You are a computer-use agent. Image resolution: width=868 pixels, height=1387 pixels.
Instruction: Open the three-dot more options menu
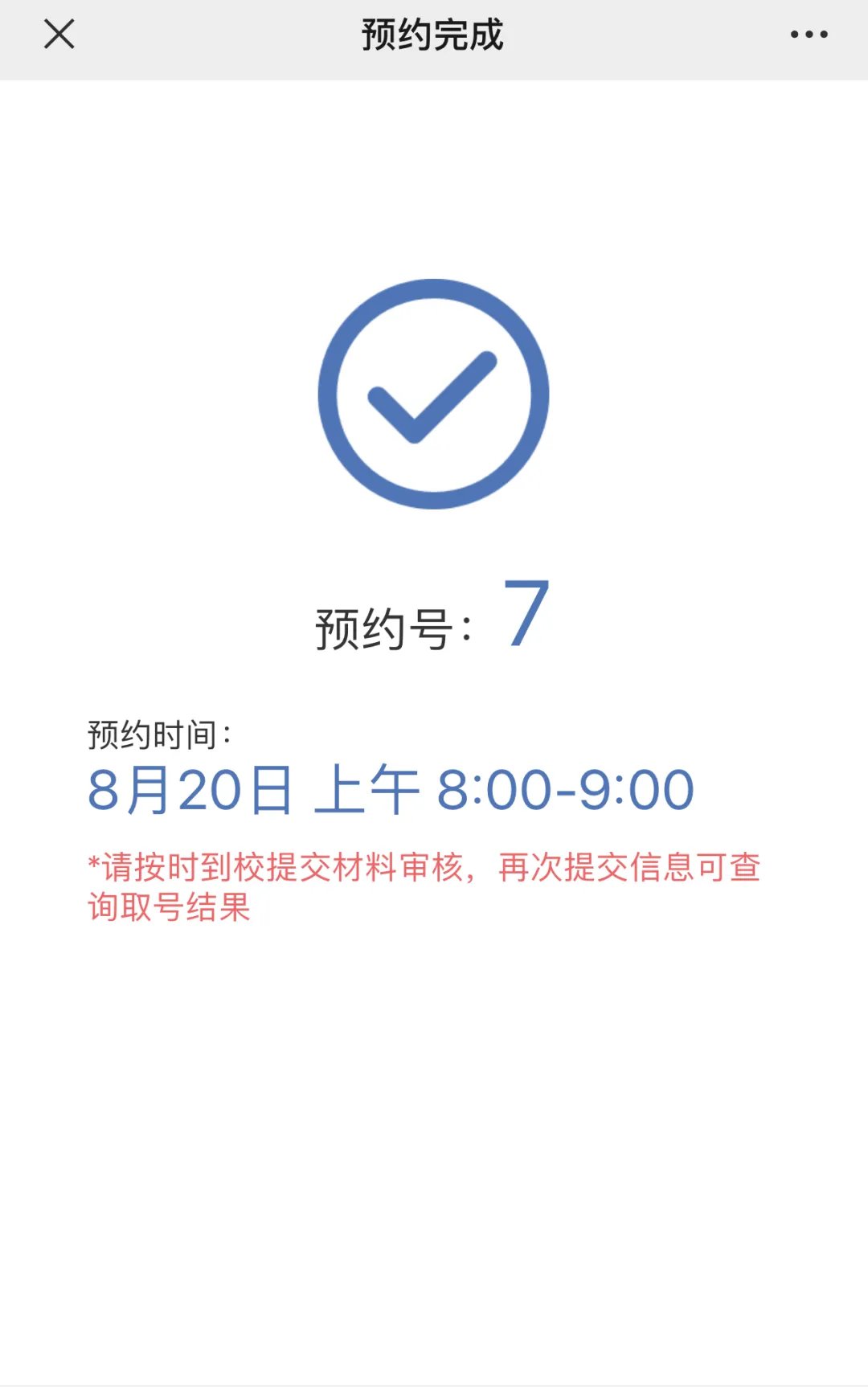click(x=809, y=35)
